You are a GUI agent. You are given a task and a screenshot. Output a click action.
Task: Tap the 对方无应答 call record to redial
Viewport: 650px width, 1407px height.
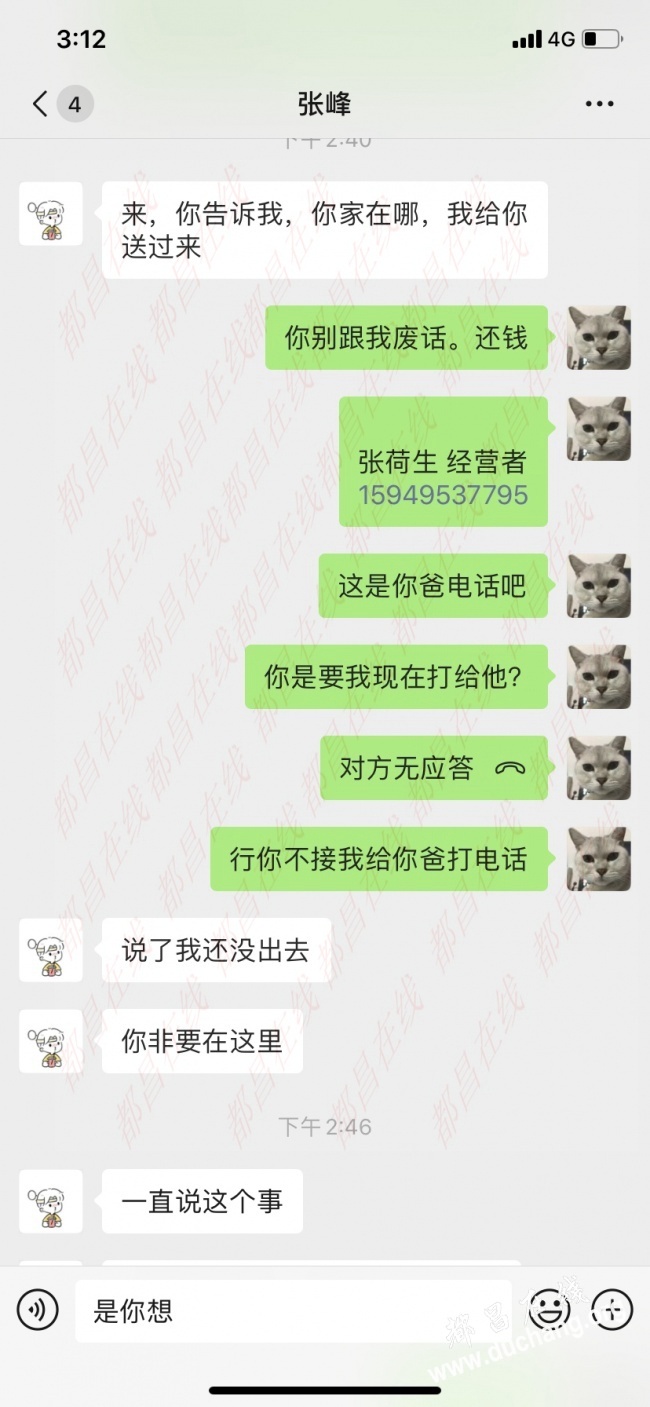pos(434,768)
